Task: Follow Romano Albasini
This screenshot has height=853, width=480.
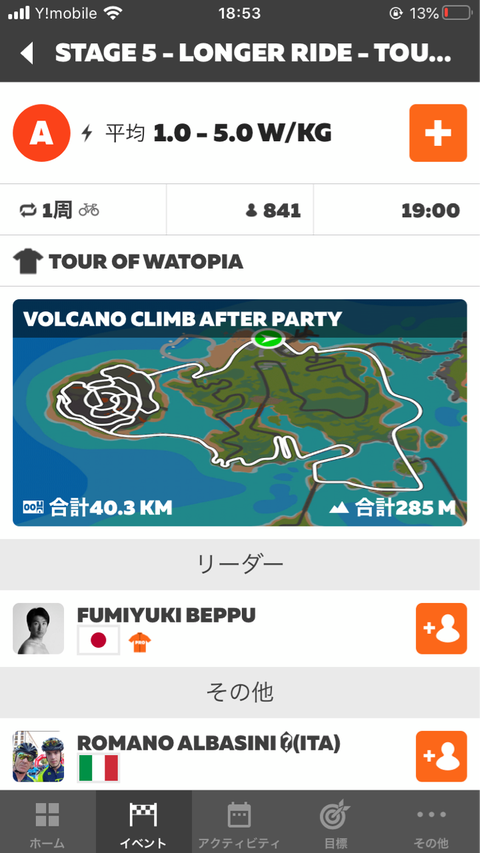Action: click(441, 756)
